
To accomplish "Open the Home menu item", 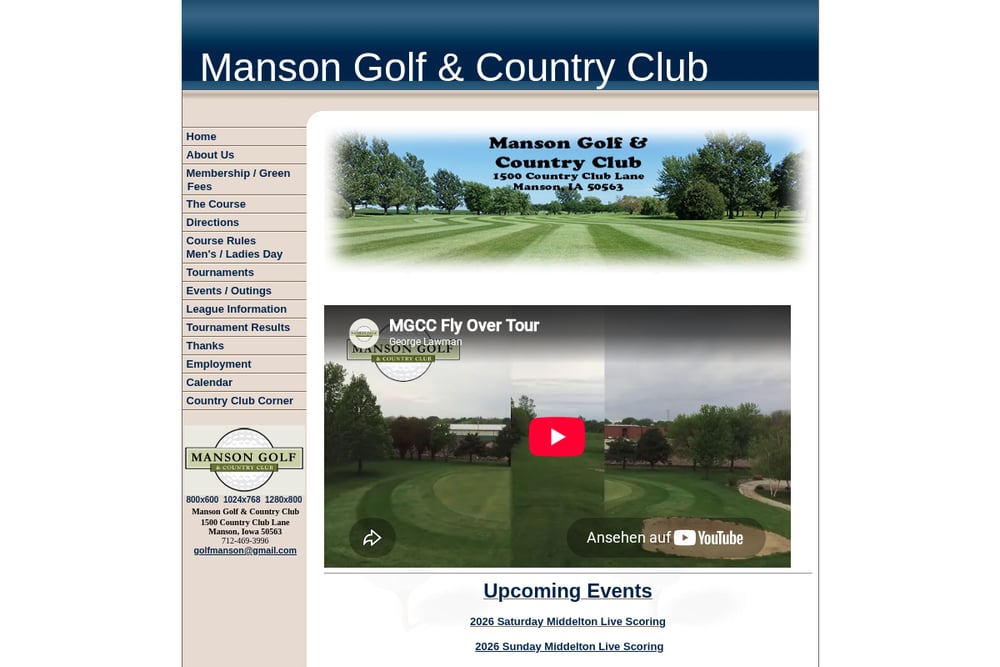I will (x=244, y=136).
